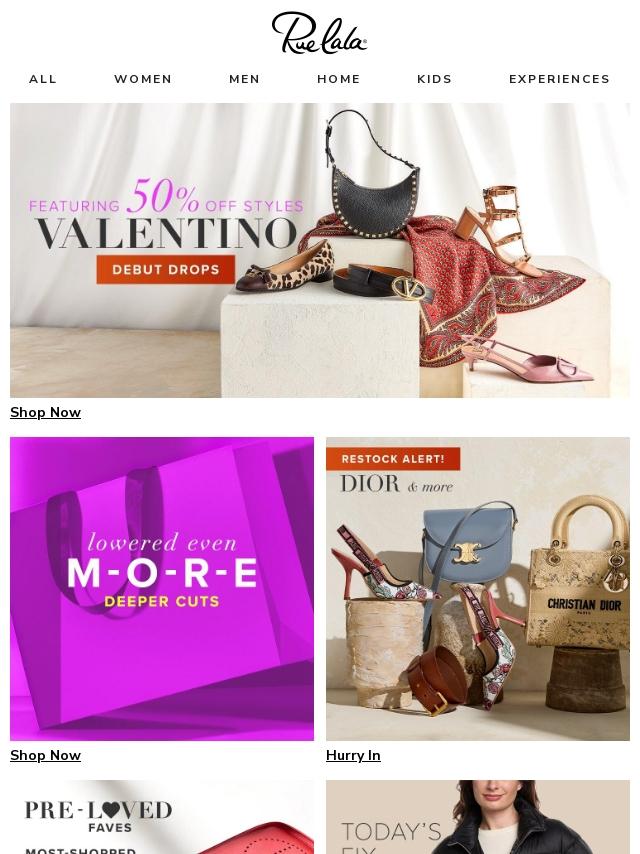Tap Shop Now under the Valentino banner
This screenshot has width=640, height=854.
46,412
